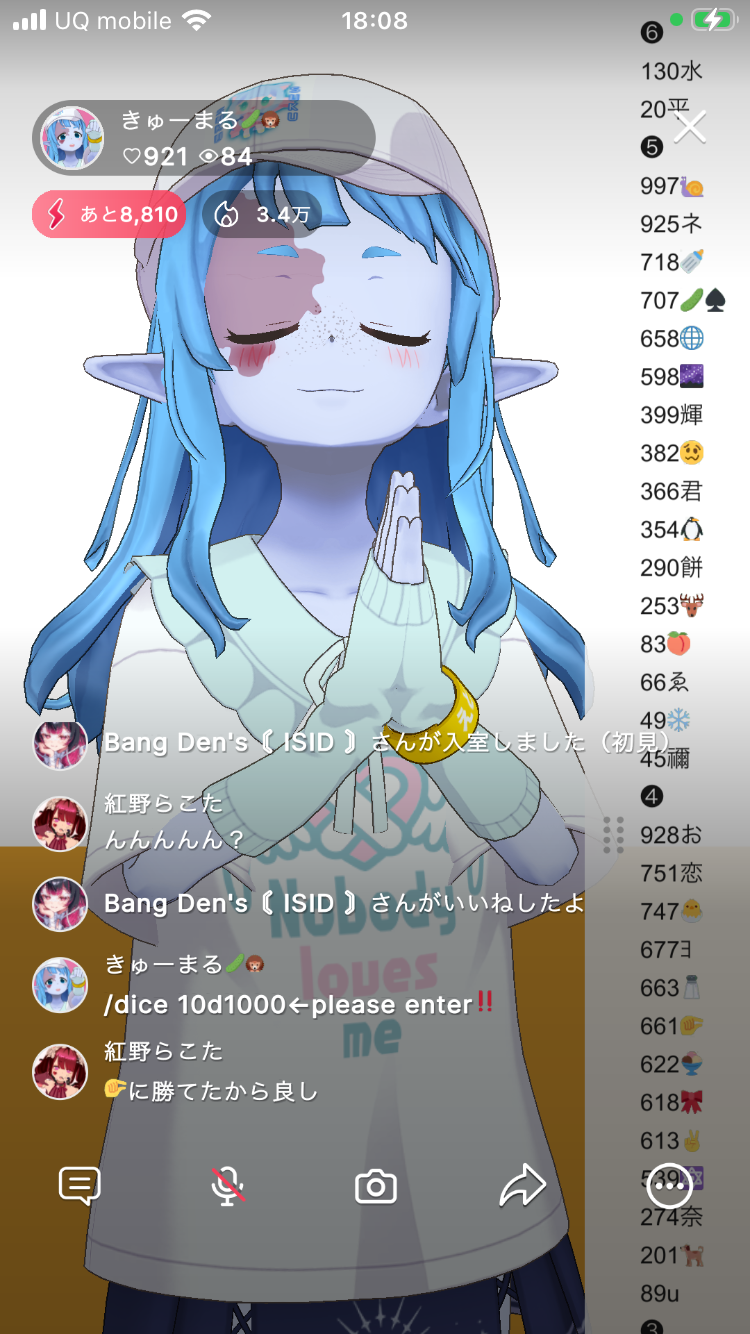
Task: Take a screenshot with the camera icon
Action: pos(376,1186)
